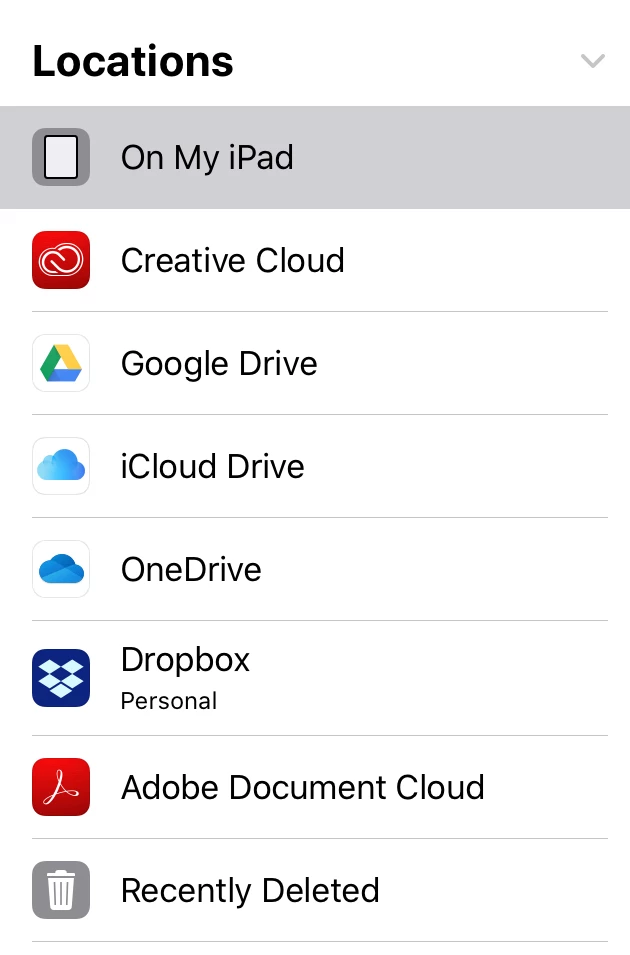Open Adobe Document Cloud
The width and height of the screenshot is (630, 955).
[x=302, y=787]
